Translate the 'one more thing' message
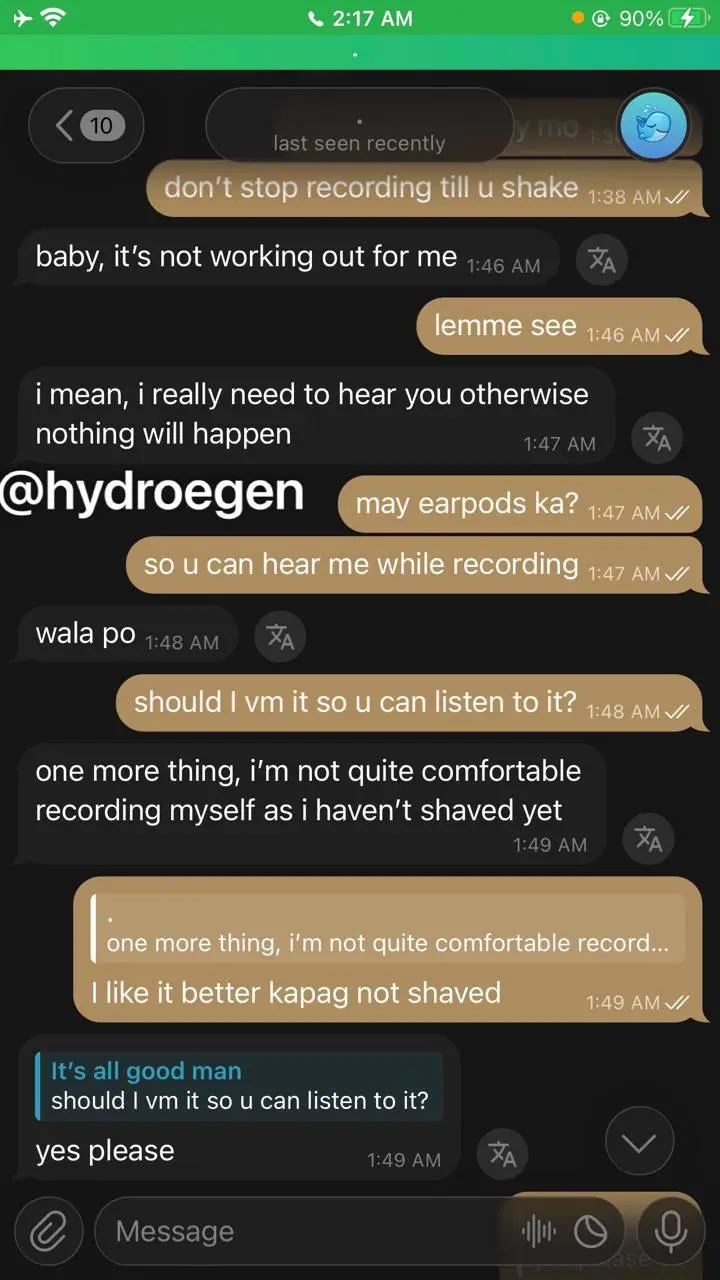The height and width of the screenshot is (1280, 720). coord(648,839)
